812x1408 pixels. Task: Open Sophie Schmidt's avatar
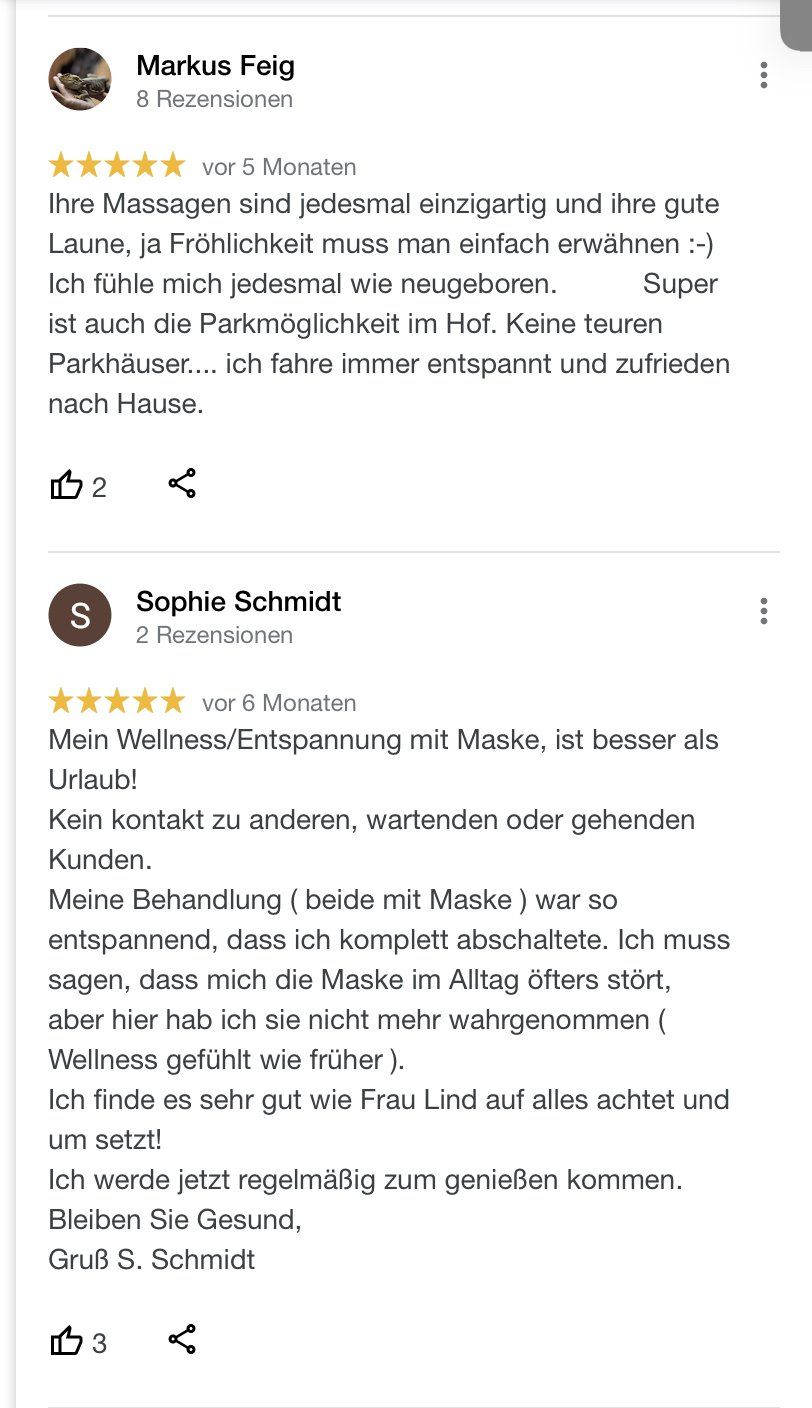pyautogui.click(x=80, y=615)
